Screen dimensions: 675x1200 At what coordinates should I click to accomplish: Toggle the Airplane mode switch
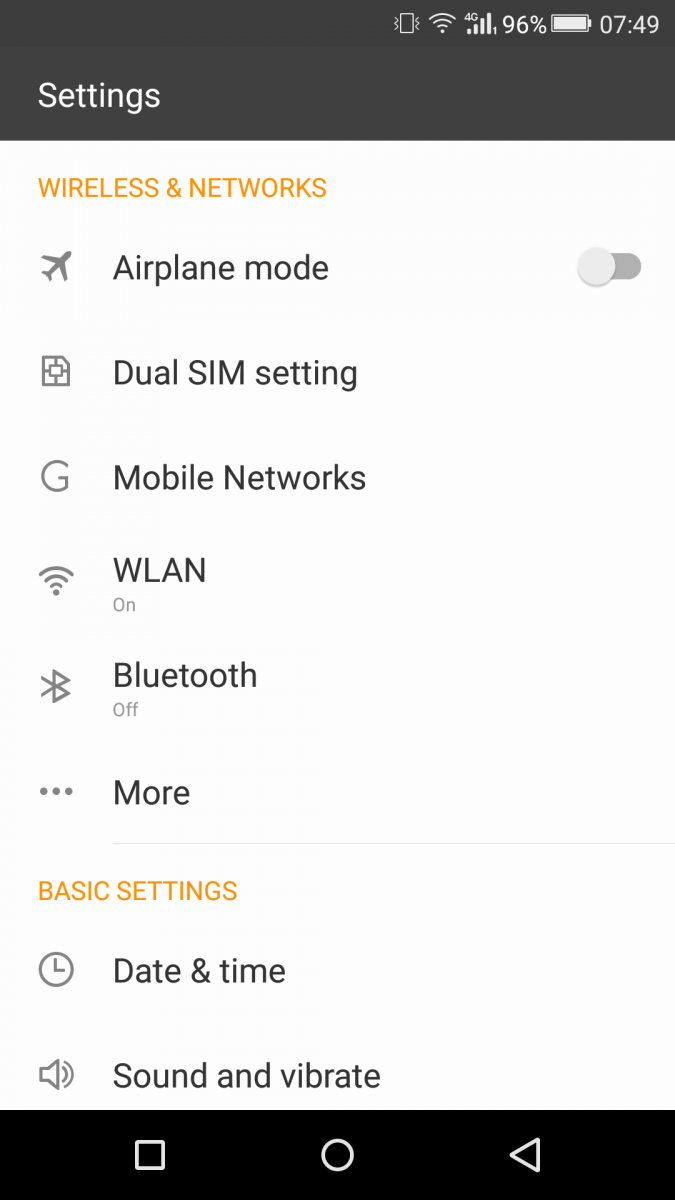tap(609, 268)
